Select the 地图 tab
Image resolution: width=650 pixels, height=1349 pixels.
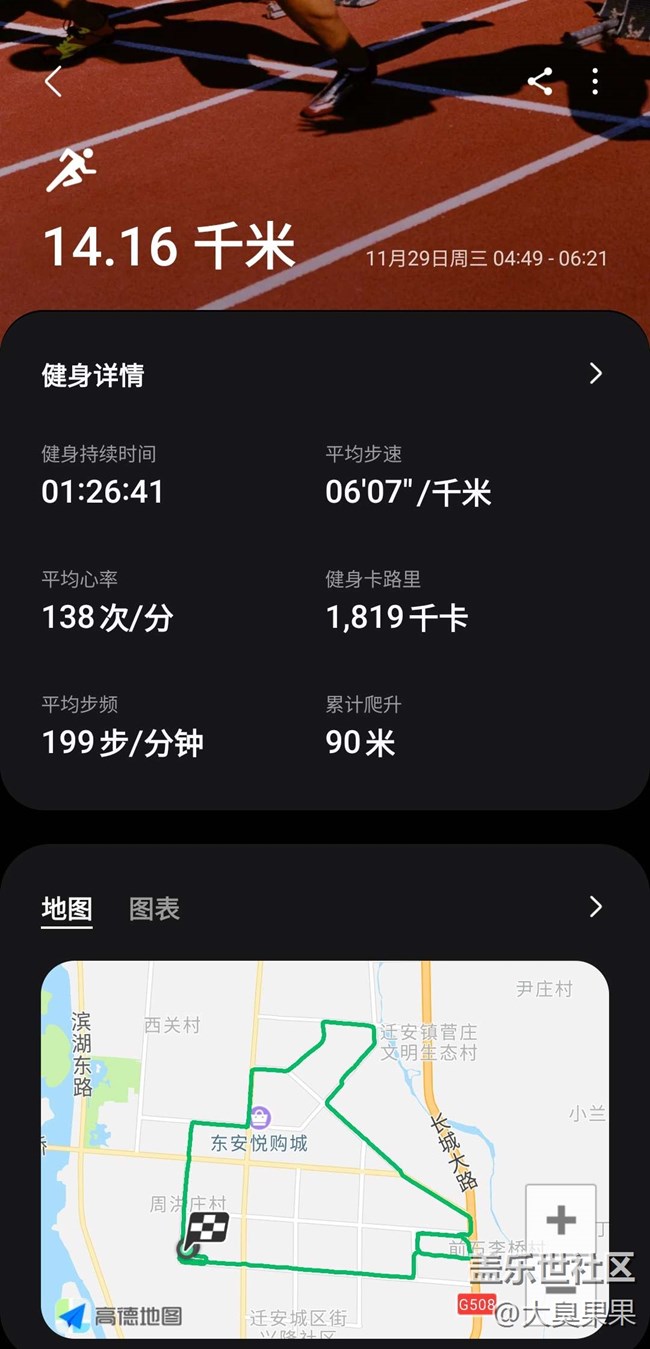coord(67,908)
